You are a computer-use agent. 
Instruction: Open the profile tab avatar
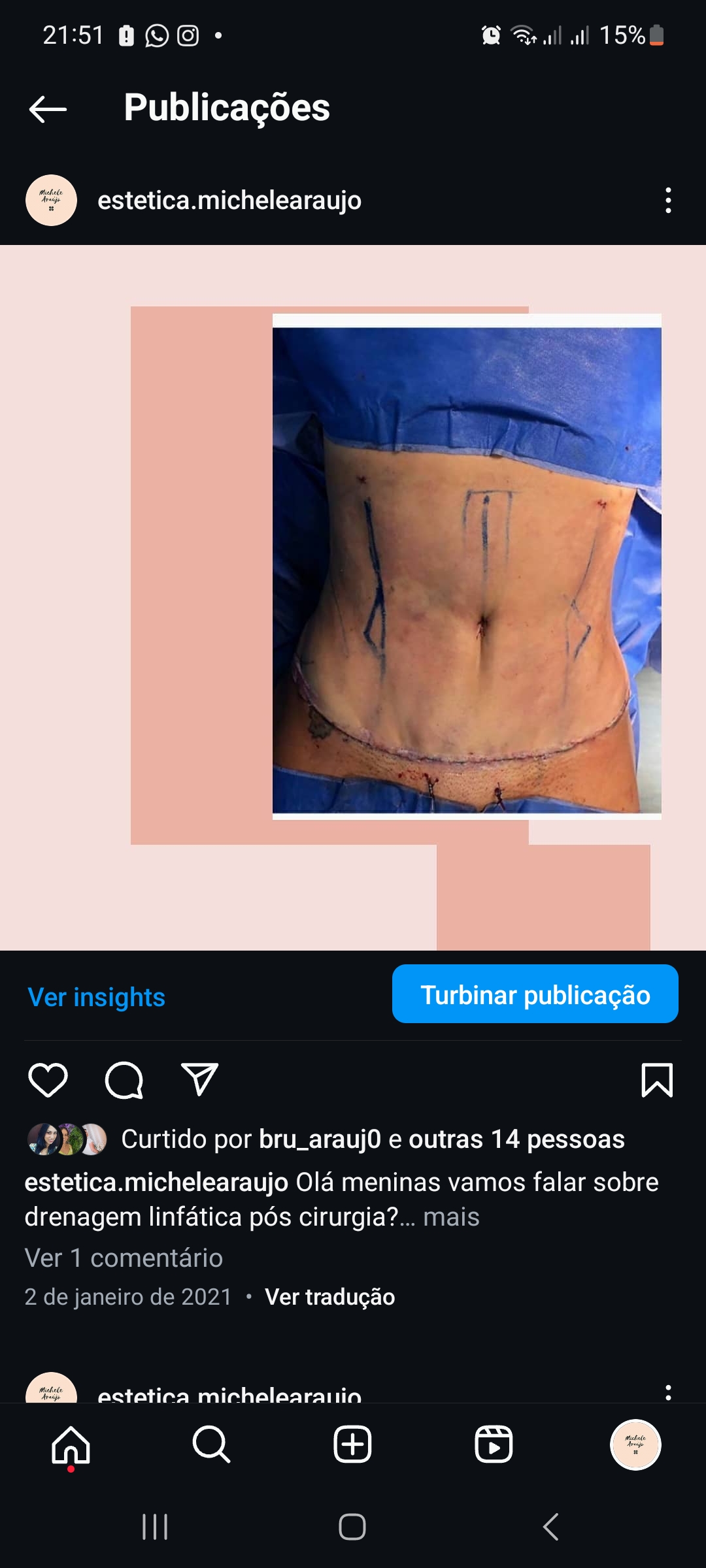[635, 1445]
